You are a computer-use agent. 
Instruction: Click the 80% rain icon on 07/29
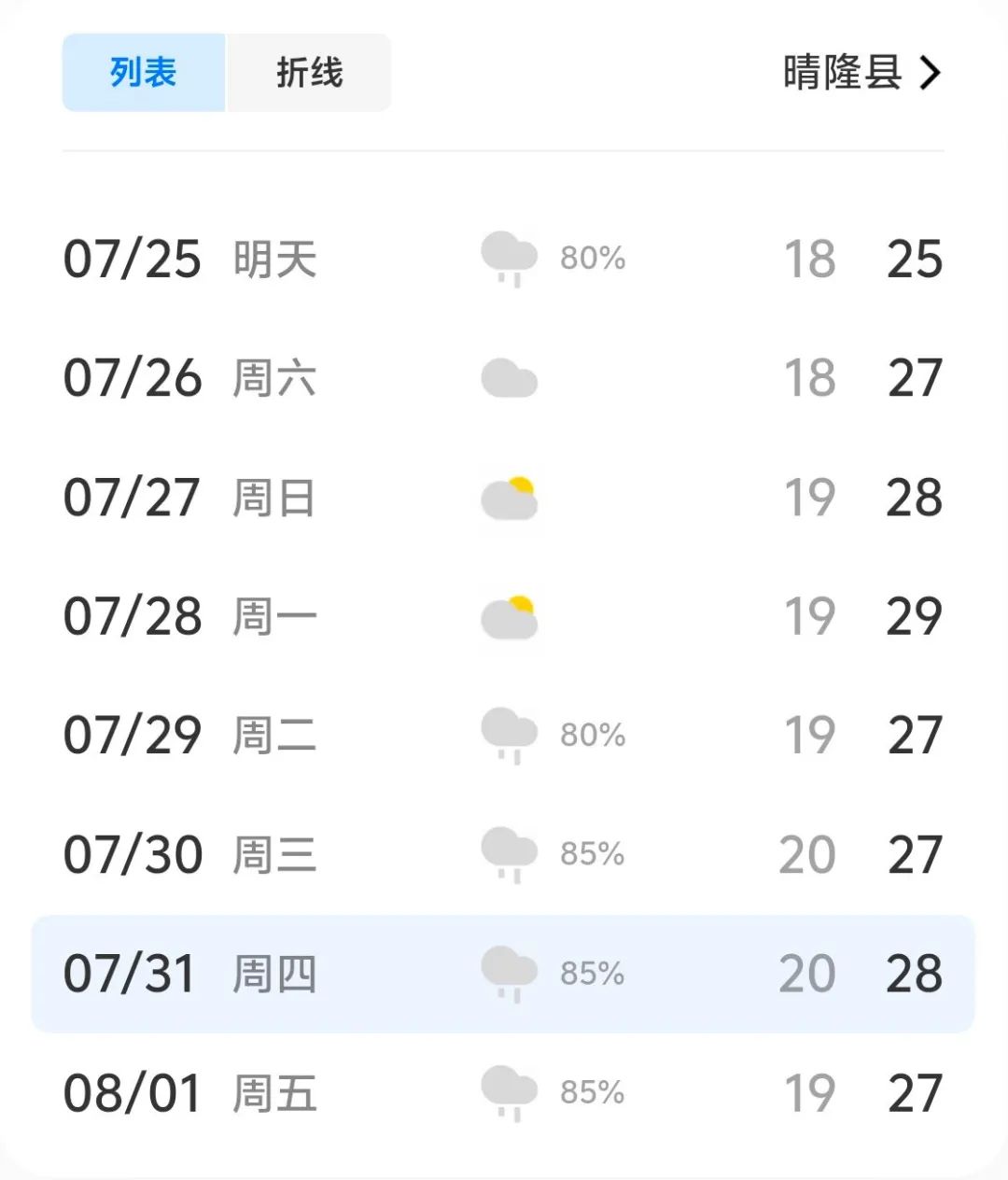(509, 734)
